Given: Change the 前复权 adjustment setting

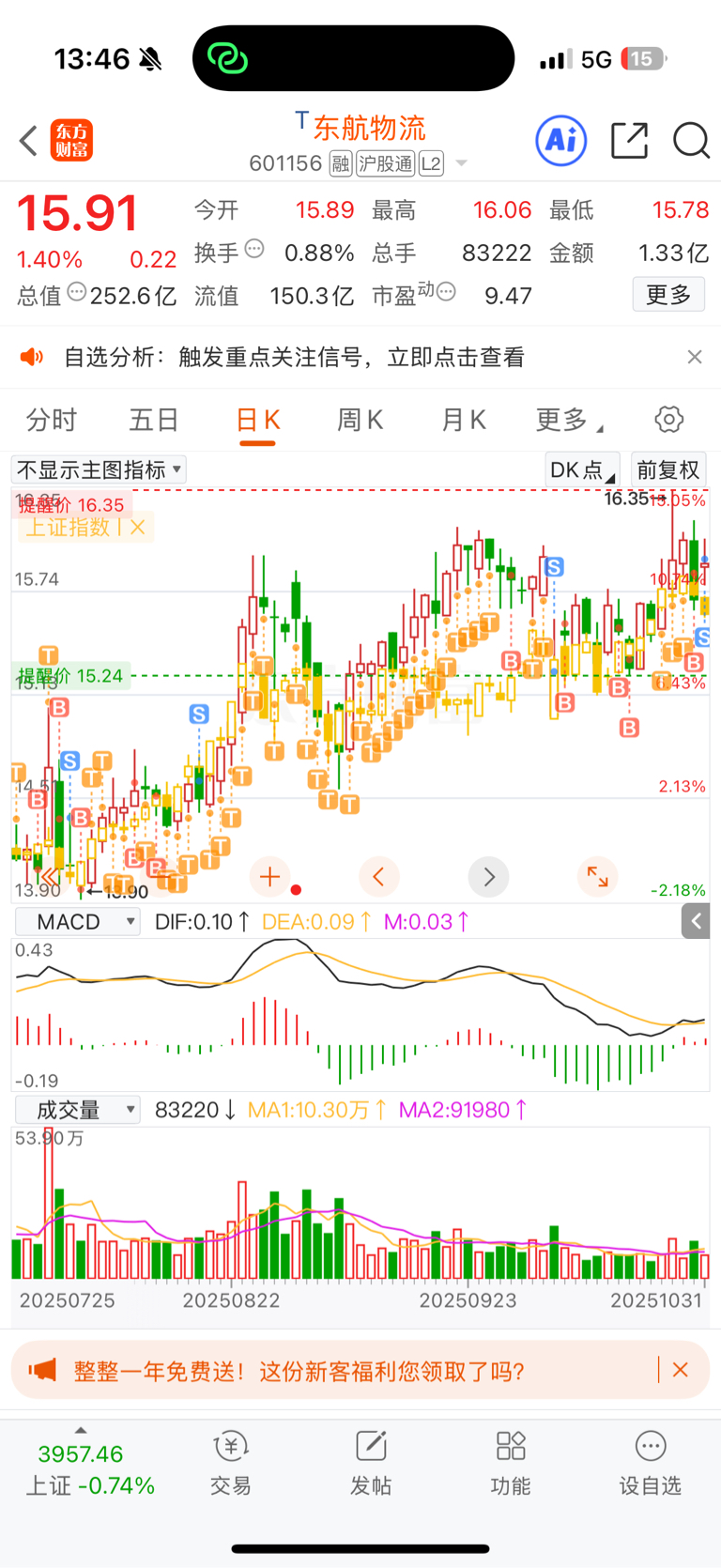Looking at the screenshot, I should (668, 469).
